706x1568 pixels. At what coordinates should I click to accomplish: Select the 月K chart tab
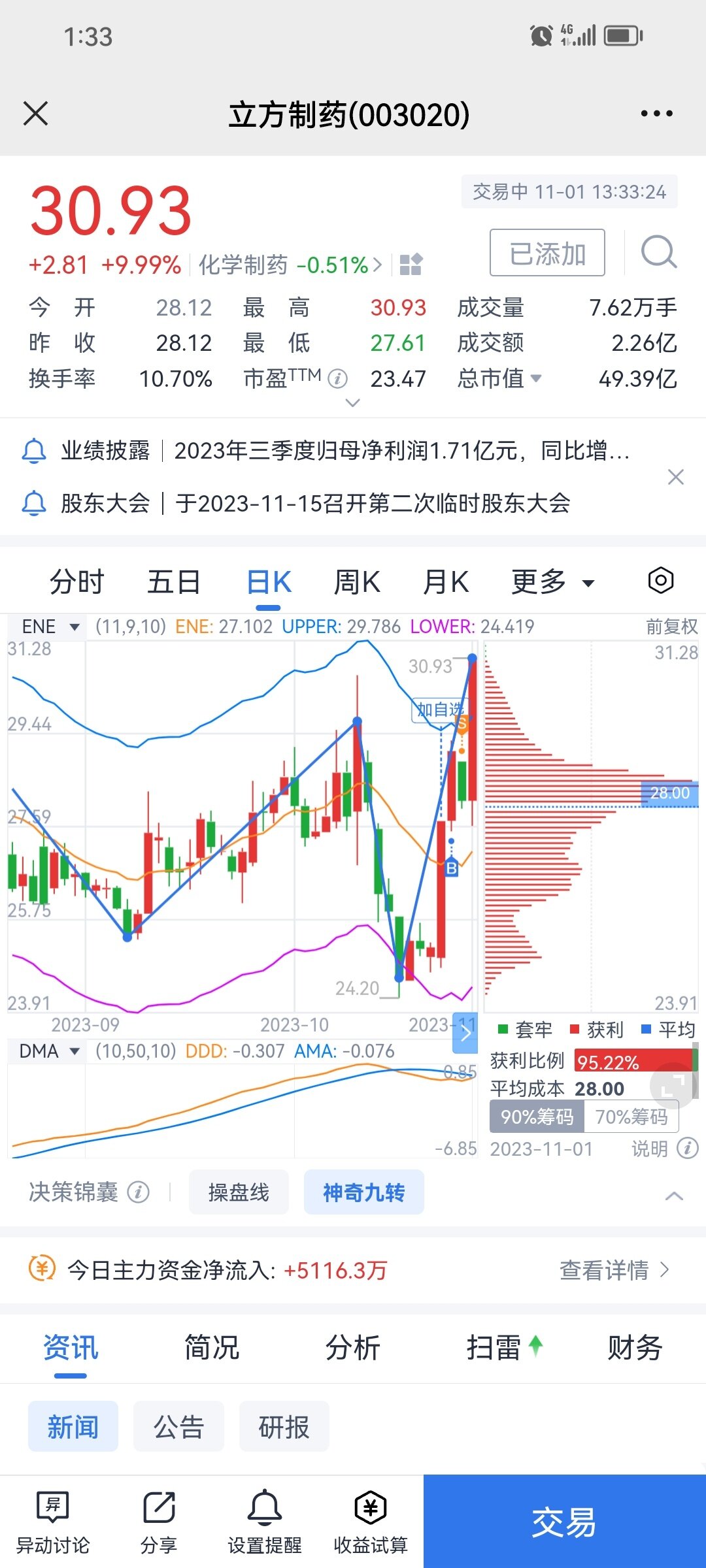coord(446,581)
